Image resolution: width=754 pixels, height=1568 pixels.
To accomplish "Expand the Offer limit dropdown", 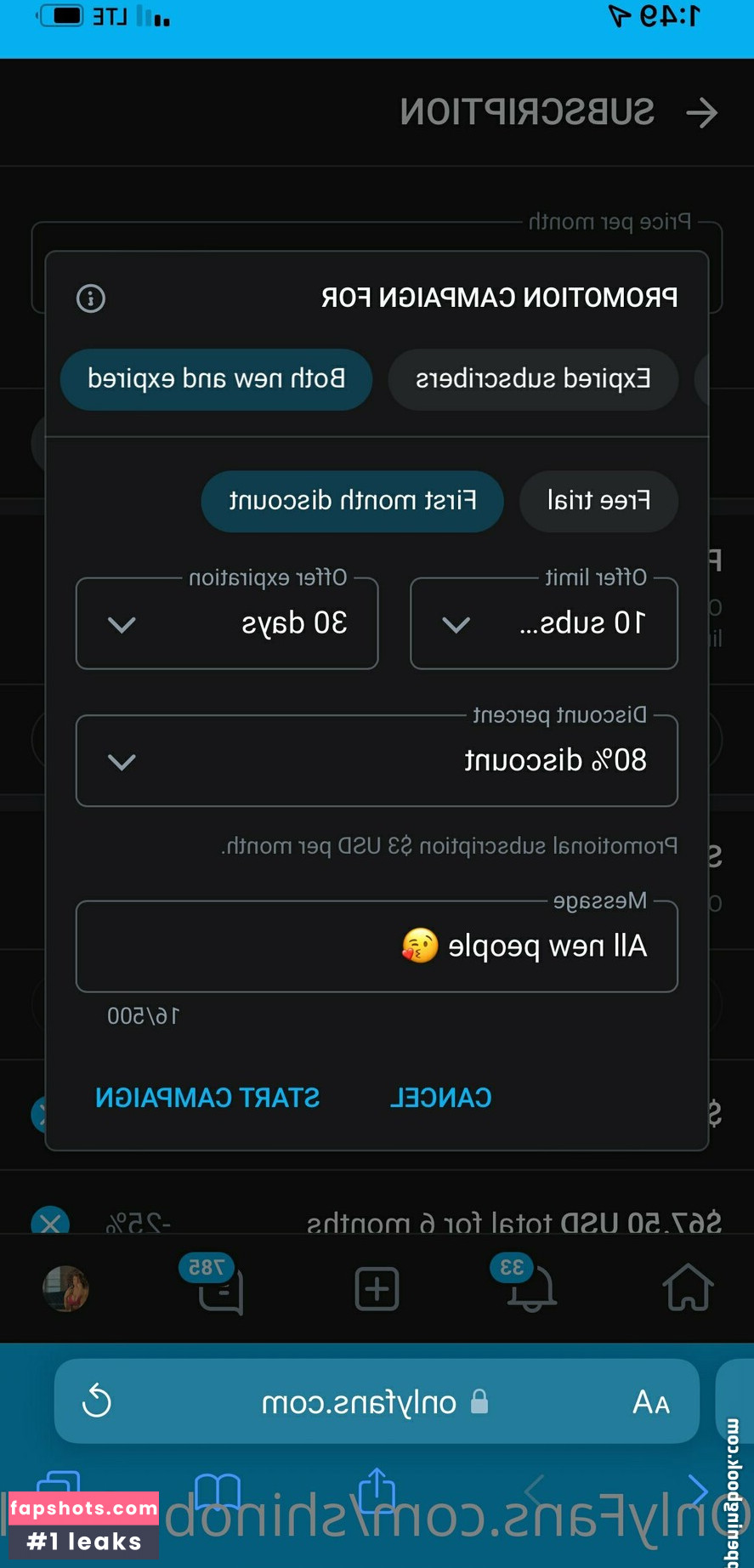I will (x=543, y=623).
